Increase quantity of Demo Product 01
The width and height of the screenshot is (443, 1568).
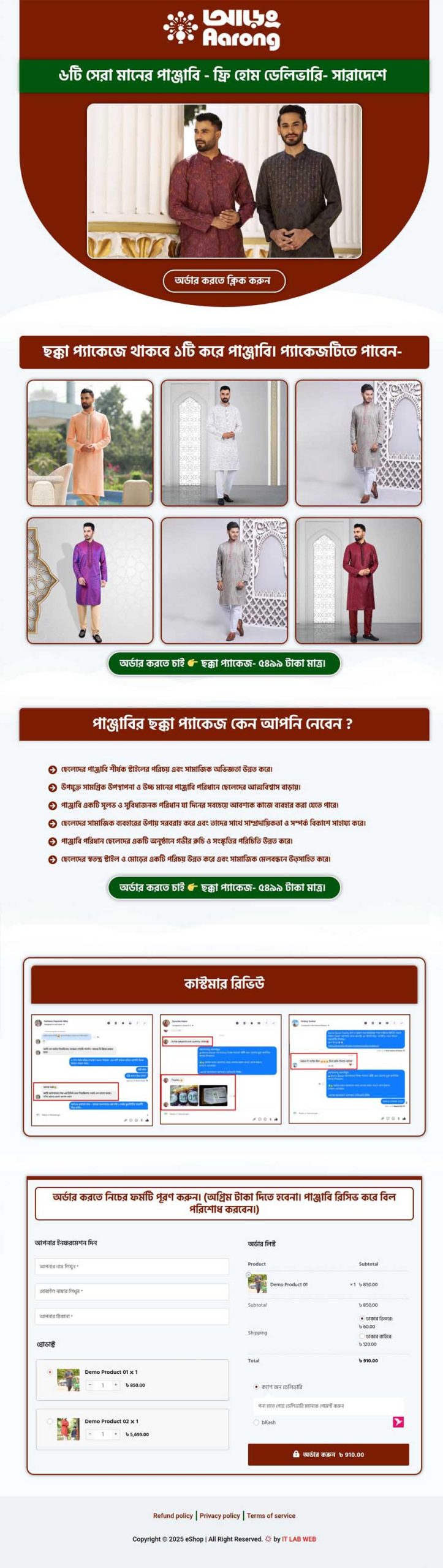coord(116,1385)
